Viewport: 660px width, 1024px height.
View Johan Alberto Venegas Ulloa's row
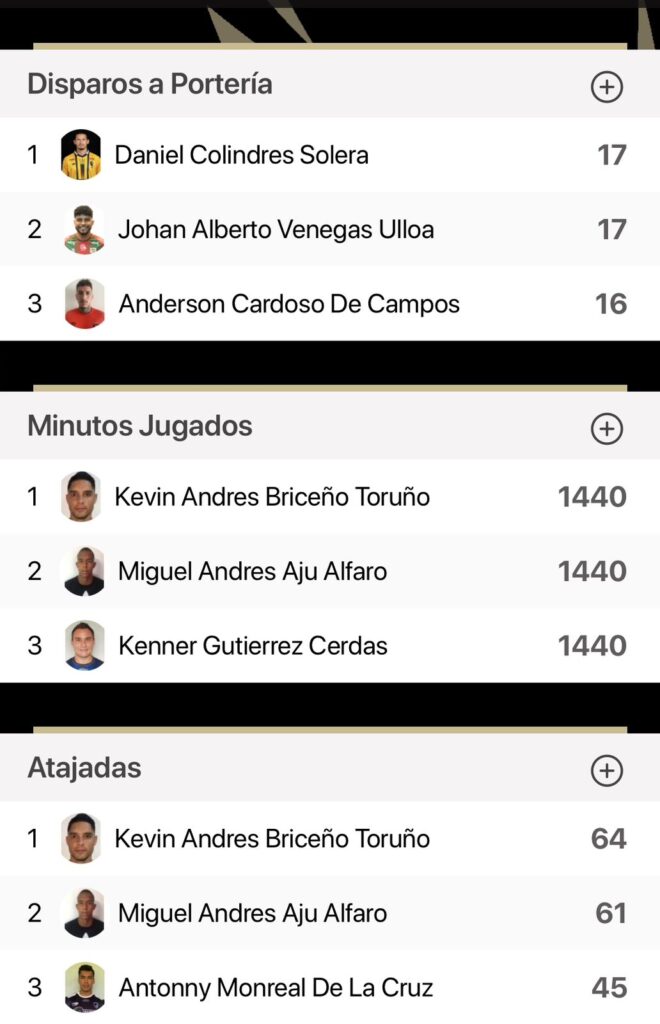[x=275, y=230]
